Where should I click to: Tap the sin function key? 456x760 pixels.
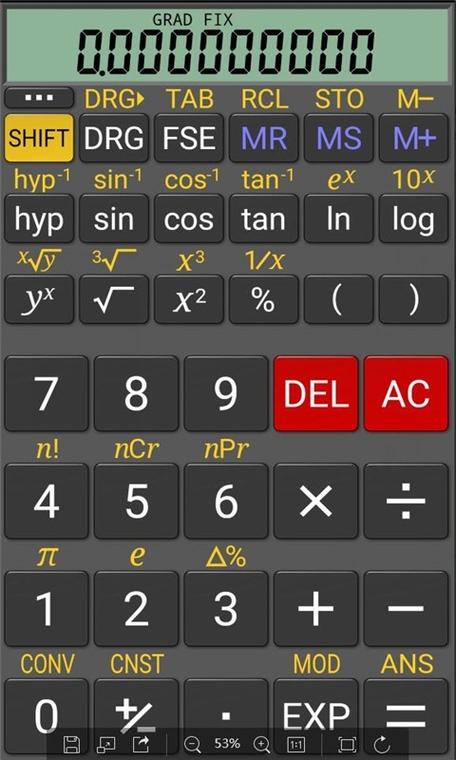114,219
